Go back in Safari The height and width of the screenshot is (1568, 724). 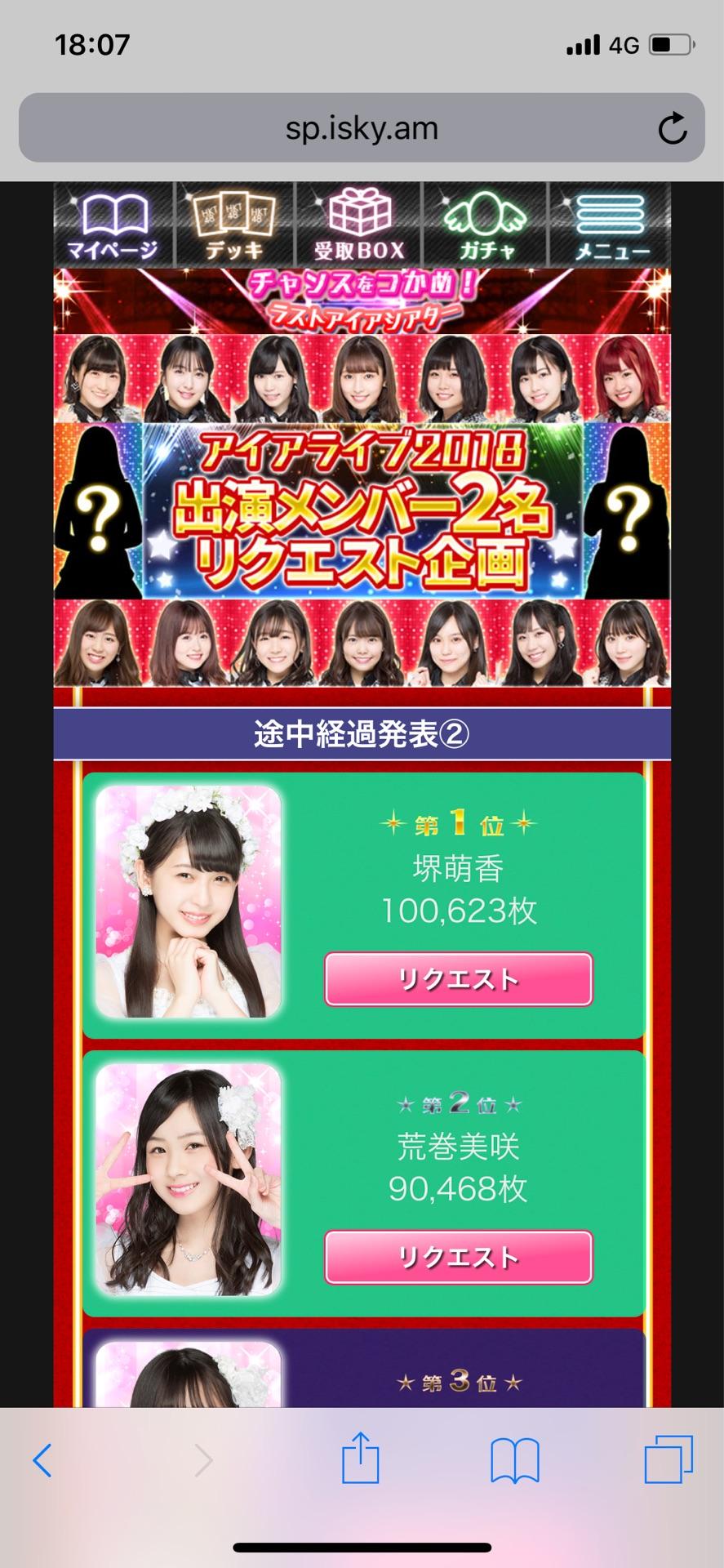click(42, 1460)
